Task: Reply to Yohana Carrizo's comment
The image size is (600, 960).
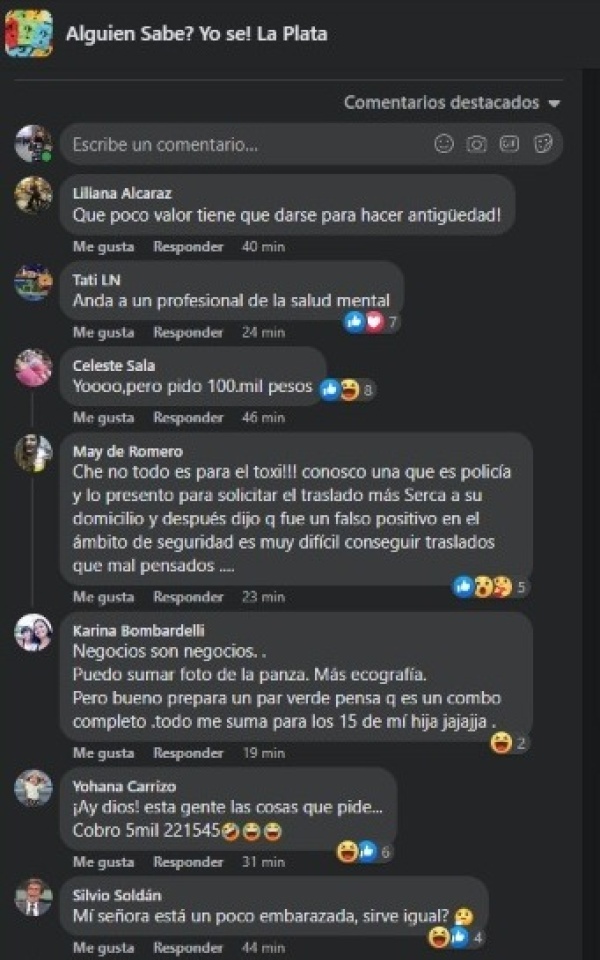Action: tap(188, 862)
